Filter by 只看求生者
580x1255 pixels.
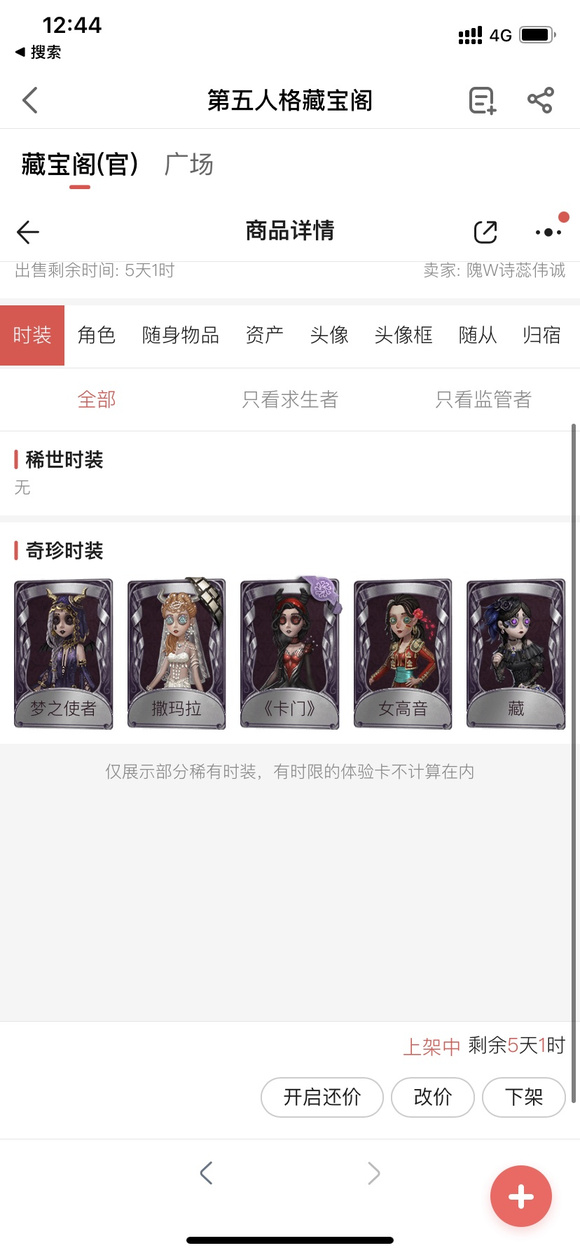tap(290, 400)
